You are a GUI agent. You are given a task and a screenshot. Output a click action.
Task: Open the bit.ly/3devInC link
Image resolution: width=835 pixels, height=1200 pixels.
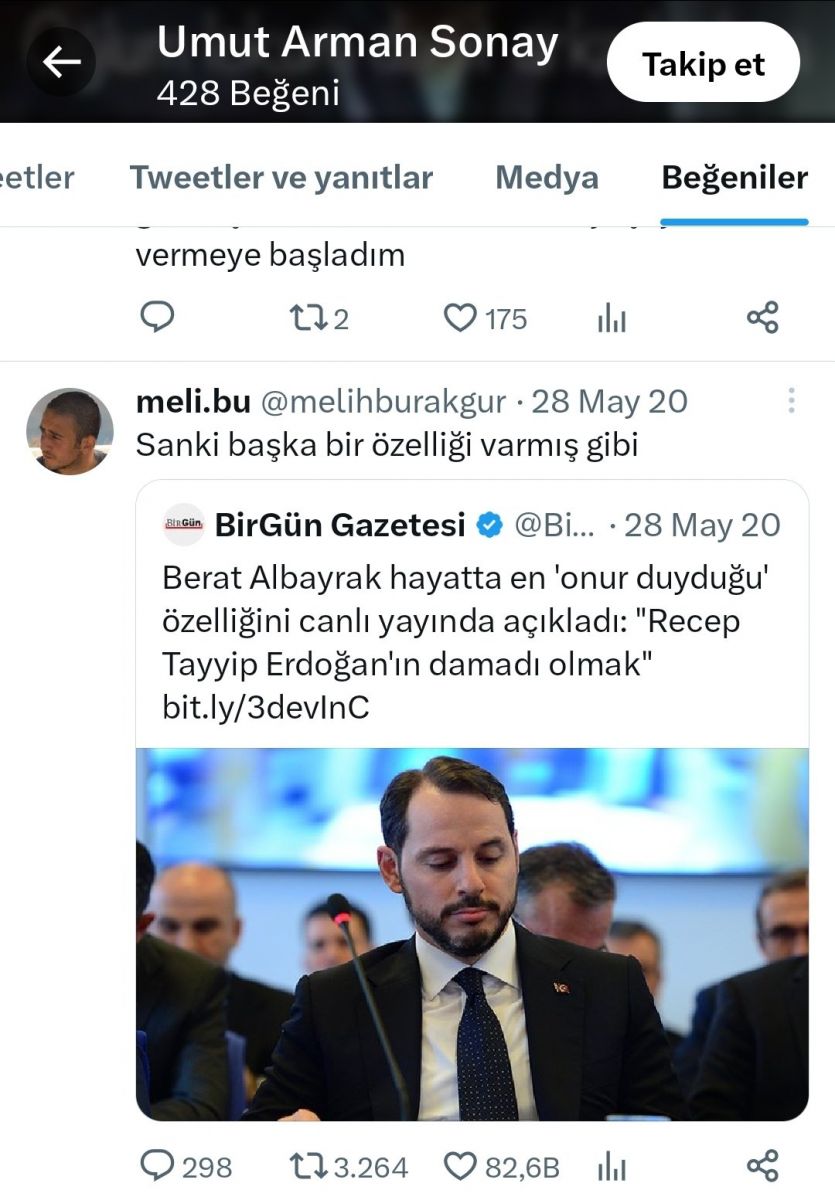coord(266,708)
